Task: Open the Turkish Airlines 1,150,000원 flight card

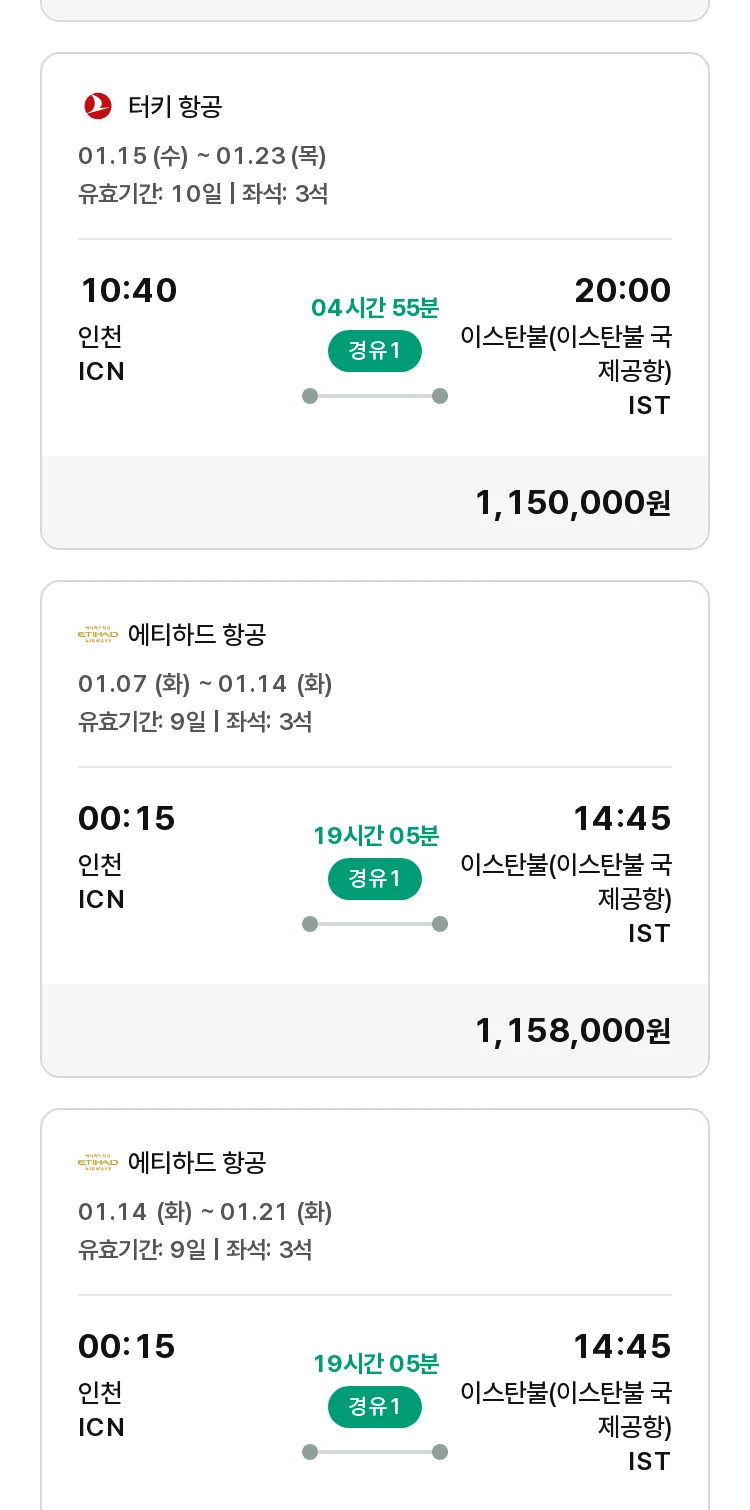Action: [x=375, y=301]
